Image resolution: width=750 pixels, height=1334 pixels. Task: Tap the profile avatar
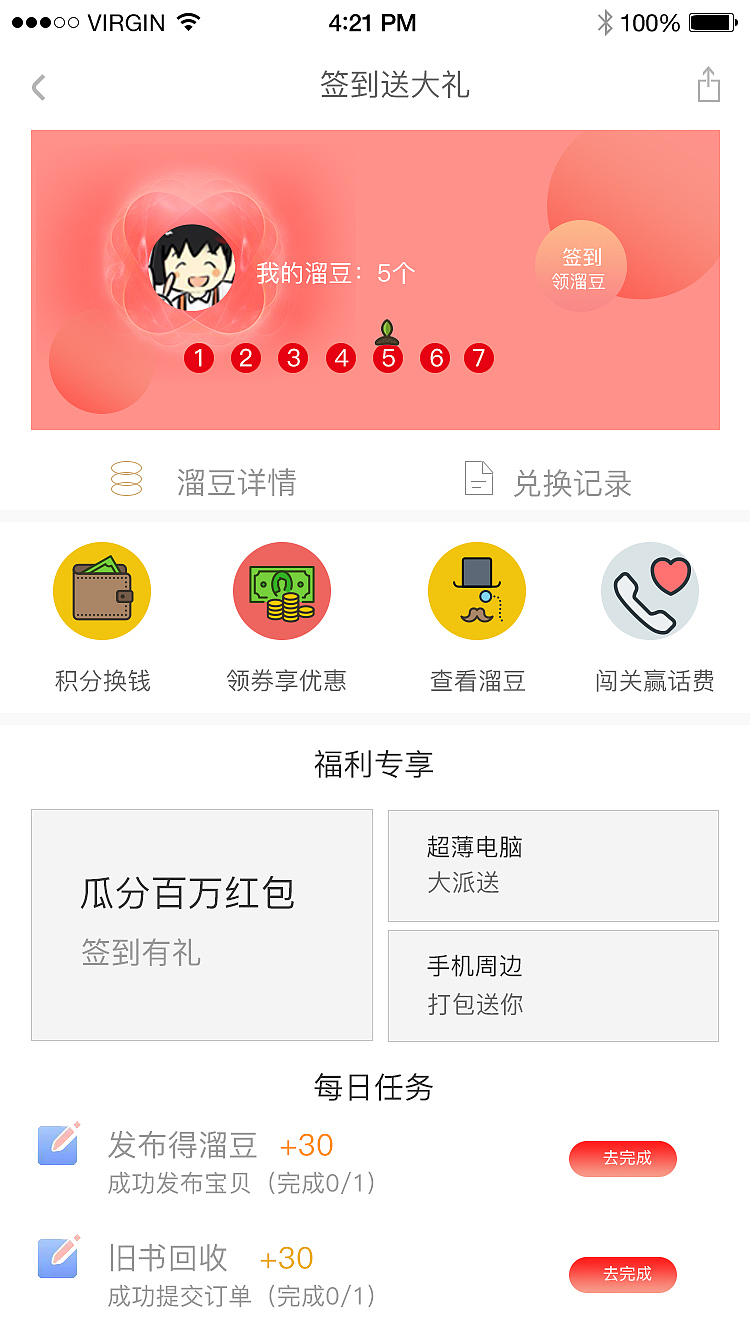191,267
